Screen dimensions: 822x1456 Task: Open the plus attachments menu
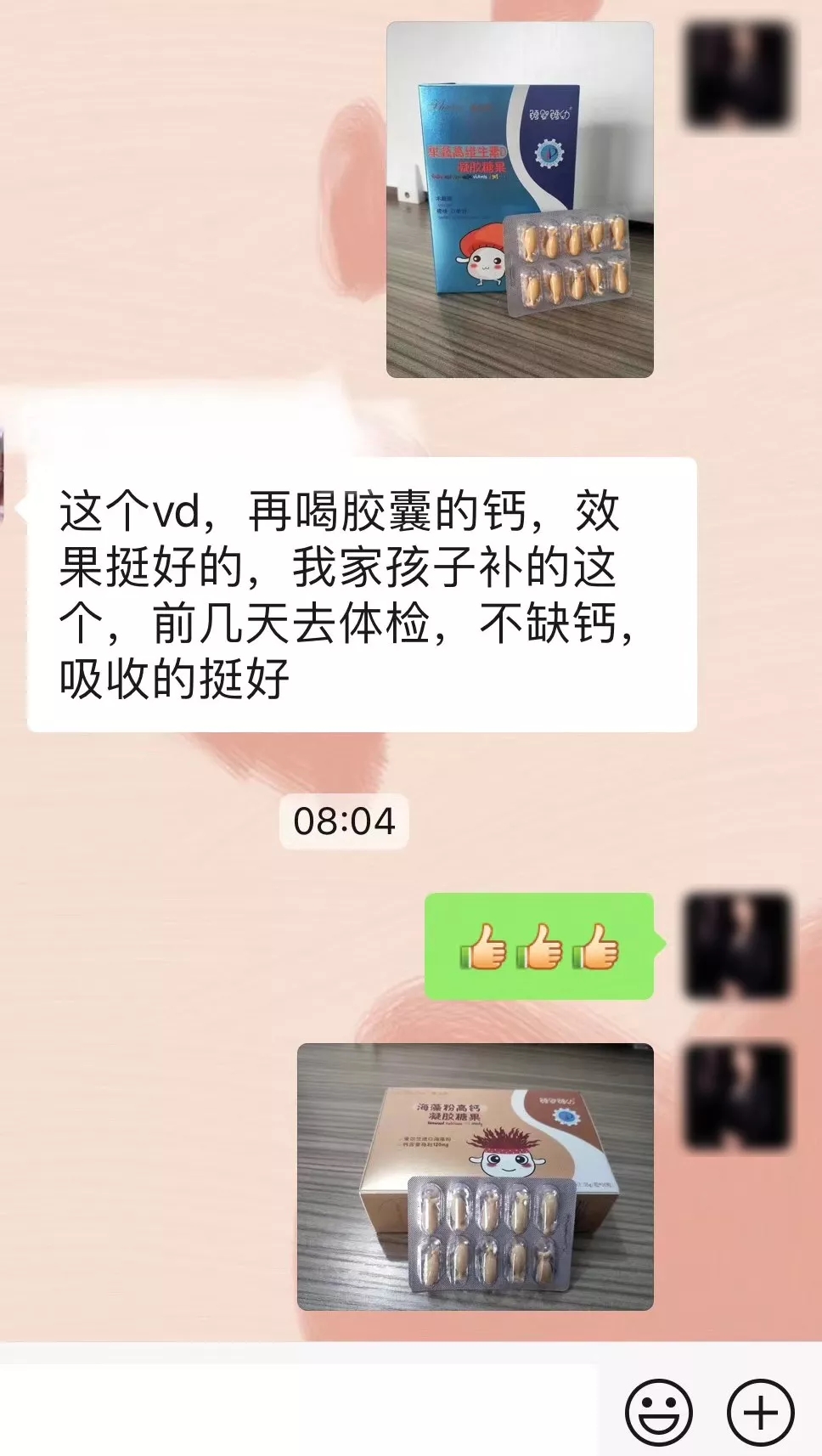pyautogui.click(x=761, y=1412)
